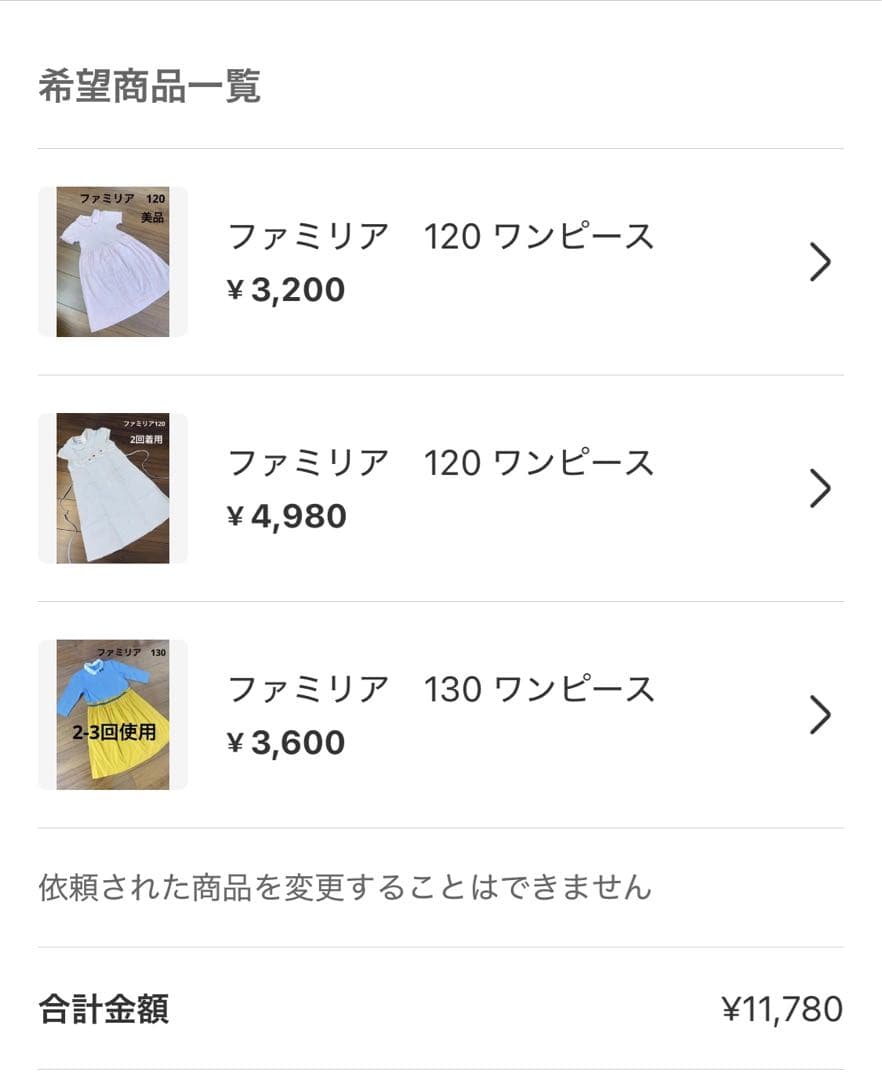Open the first listing row
Viewport: 882px width, 1080px height.
440,261
